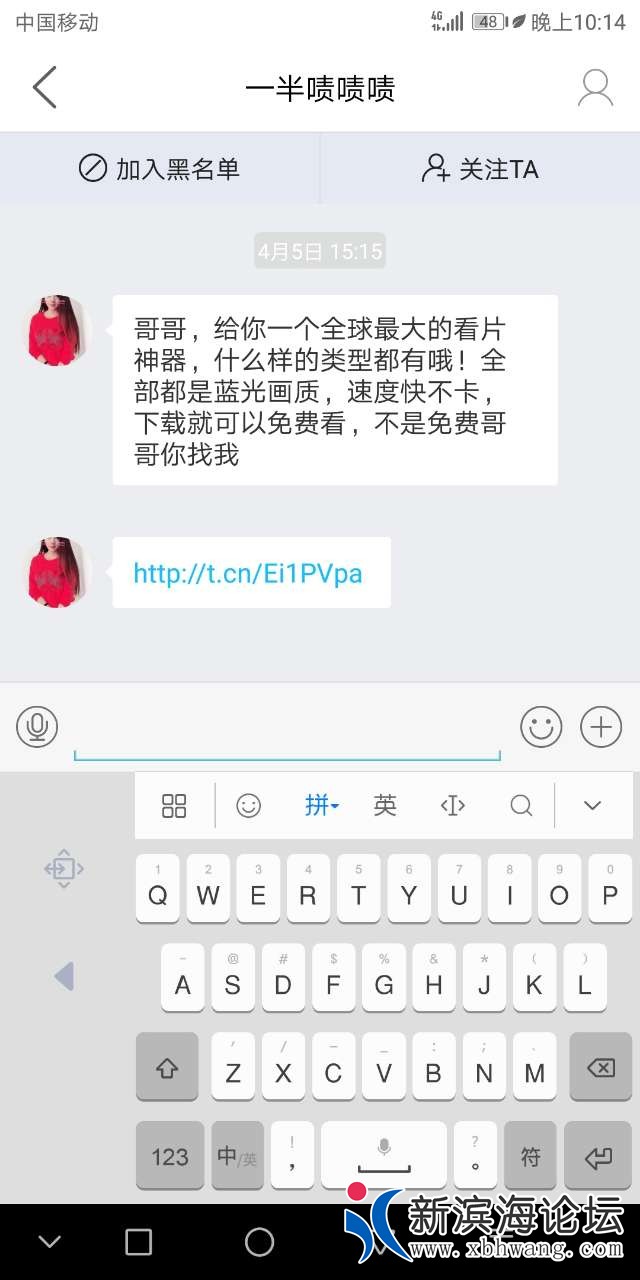Open the 符 symbols keyboard
Screen dimensions: 640x1280
[530, 1156]
